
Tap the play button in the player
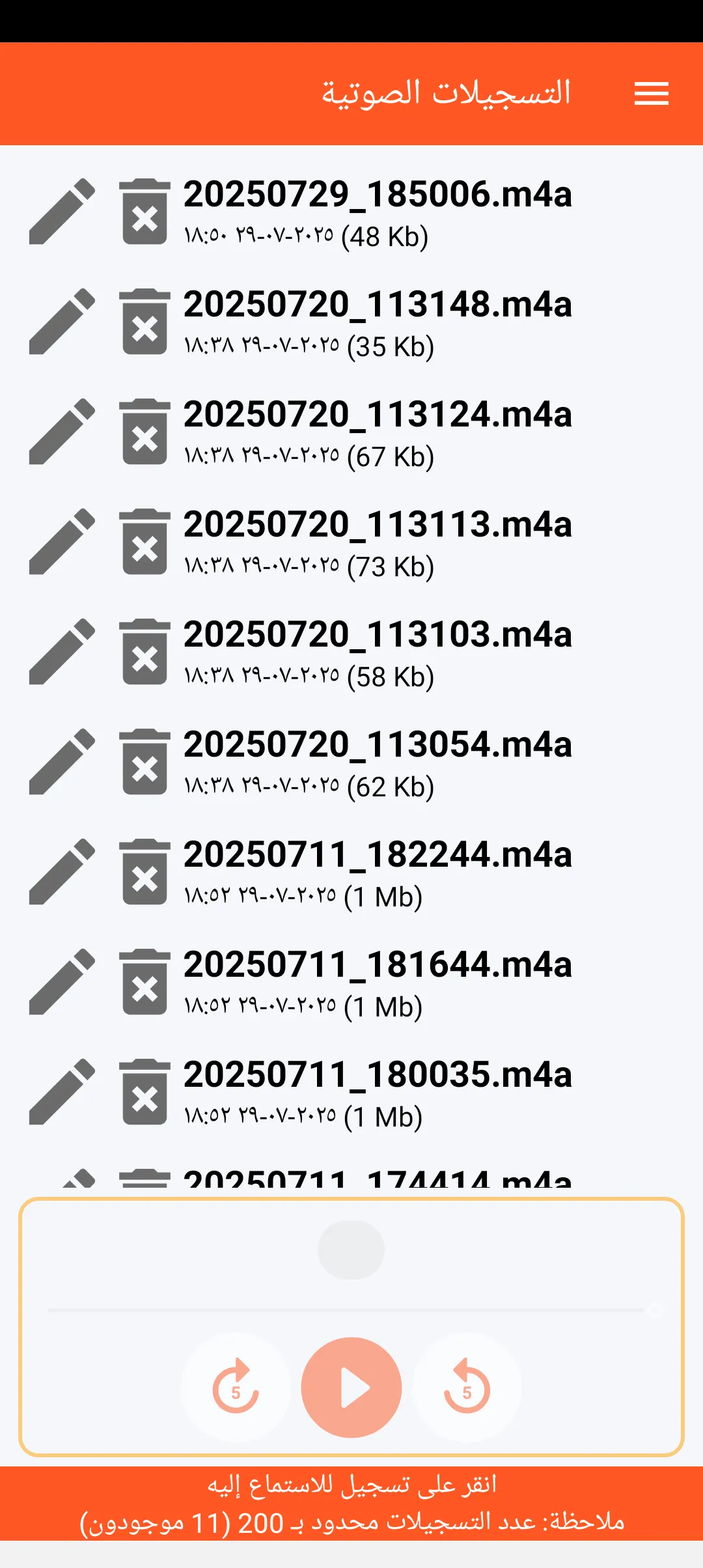(x=351, y=1388)
